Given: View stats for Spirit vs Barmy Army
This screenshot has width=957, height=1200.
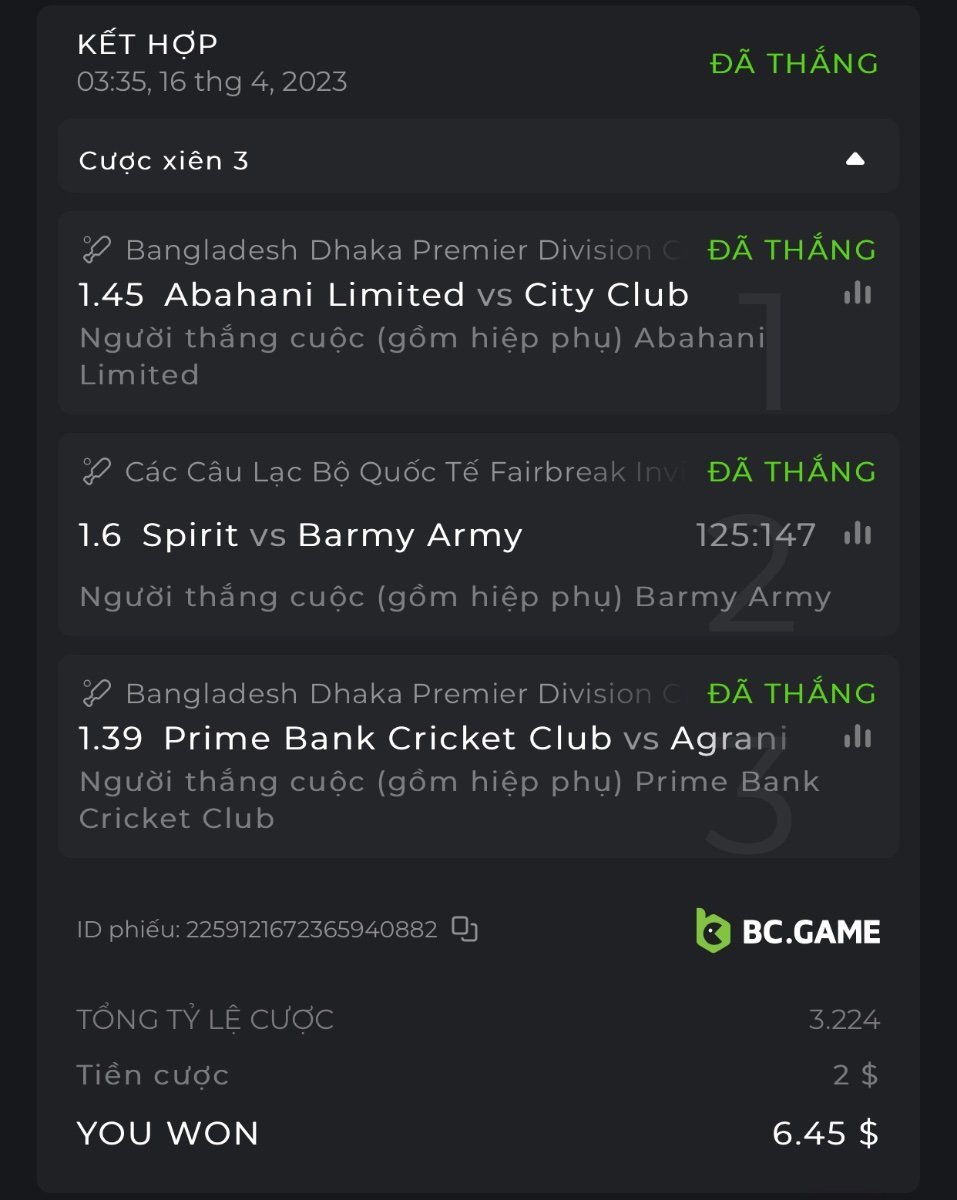Looking at the screenshot, I should [x=857, y=534].
